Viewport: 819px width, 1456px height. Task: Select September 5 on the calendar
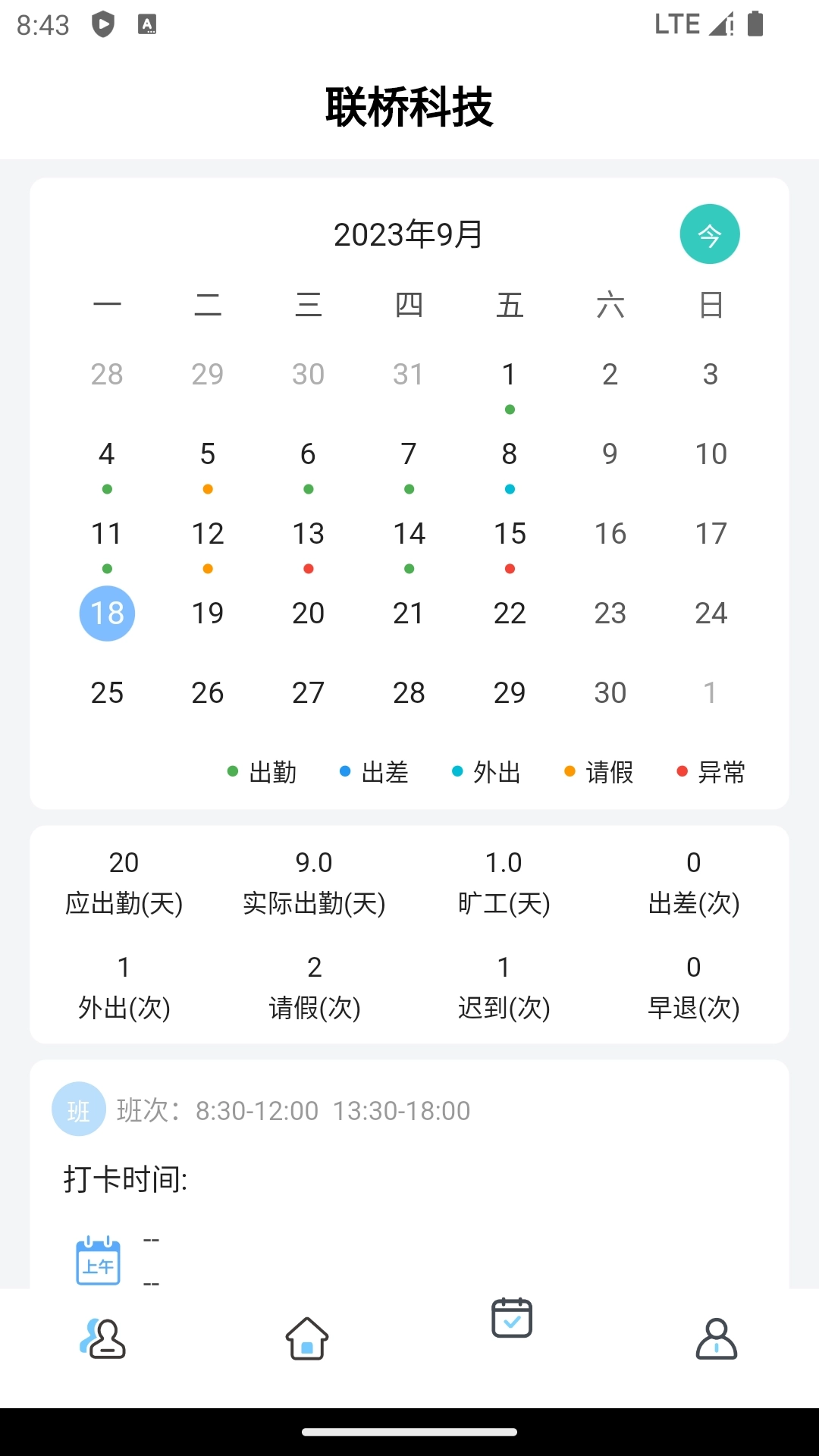coord(208,454)
